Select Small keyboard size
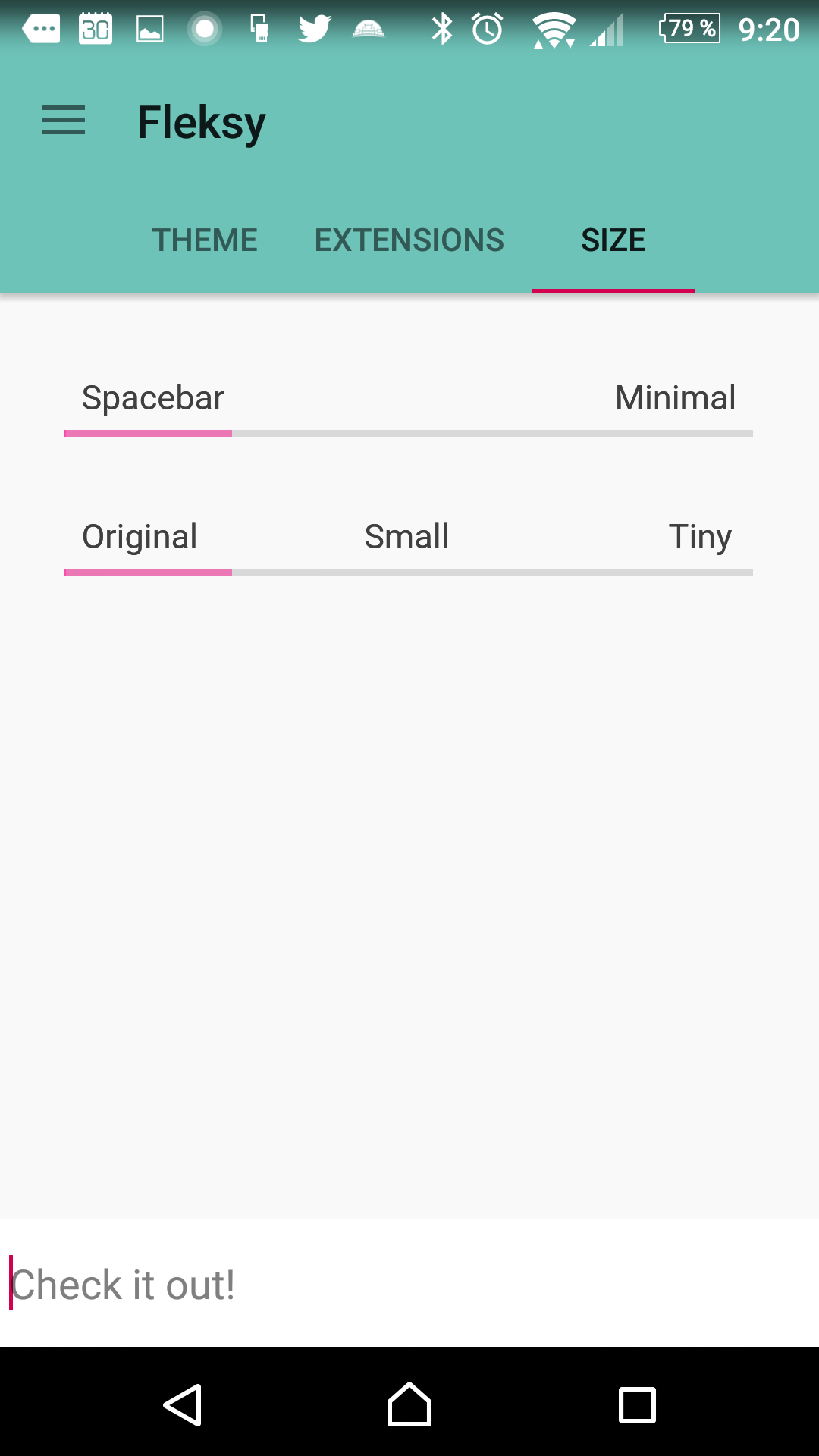The width and height of the screenshot is (819, 1456). 406,537
